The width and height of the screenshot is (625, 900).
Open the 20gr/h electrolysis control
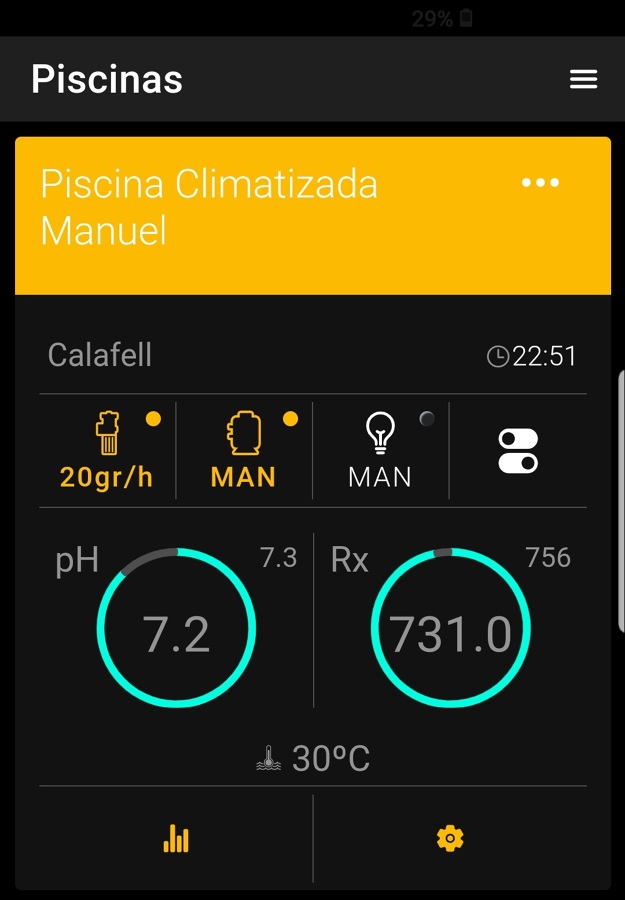(107, 450)
